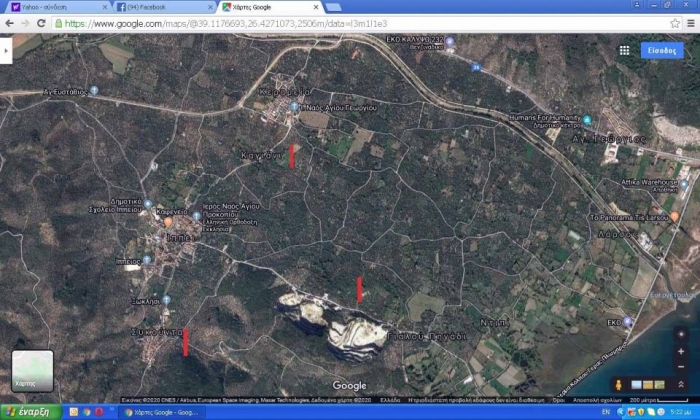This screenshot has height=420, width=700.
Task: Open the Windows έναρξη start menu
Action: pos(30,412)
